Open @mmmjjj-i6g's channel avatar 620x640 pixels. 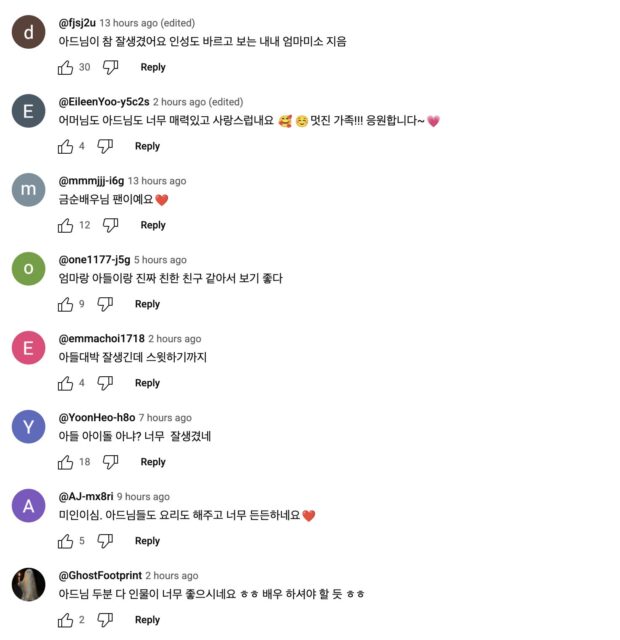pos(28,190)
